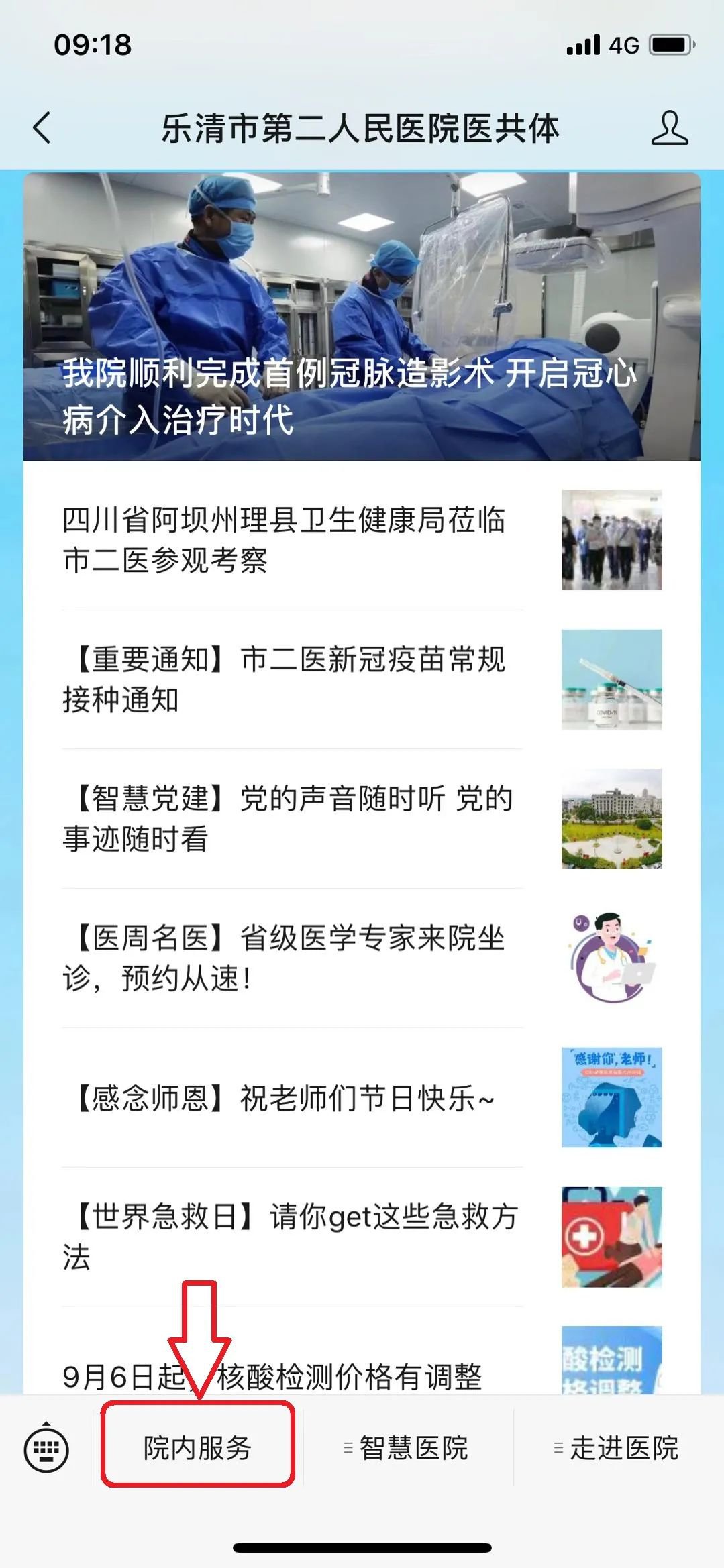Switch to keyboard input mode

click(x=46, y=1449)
